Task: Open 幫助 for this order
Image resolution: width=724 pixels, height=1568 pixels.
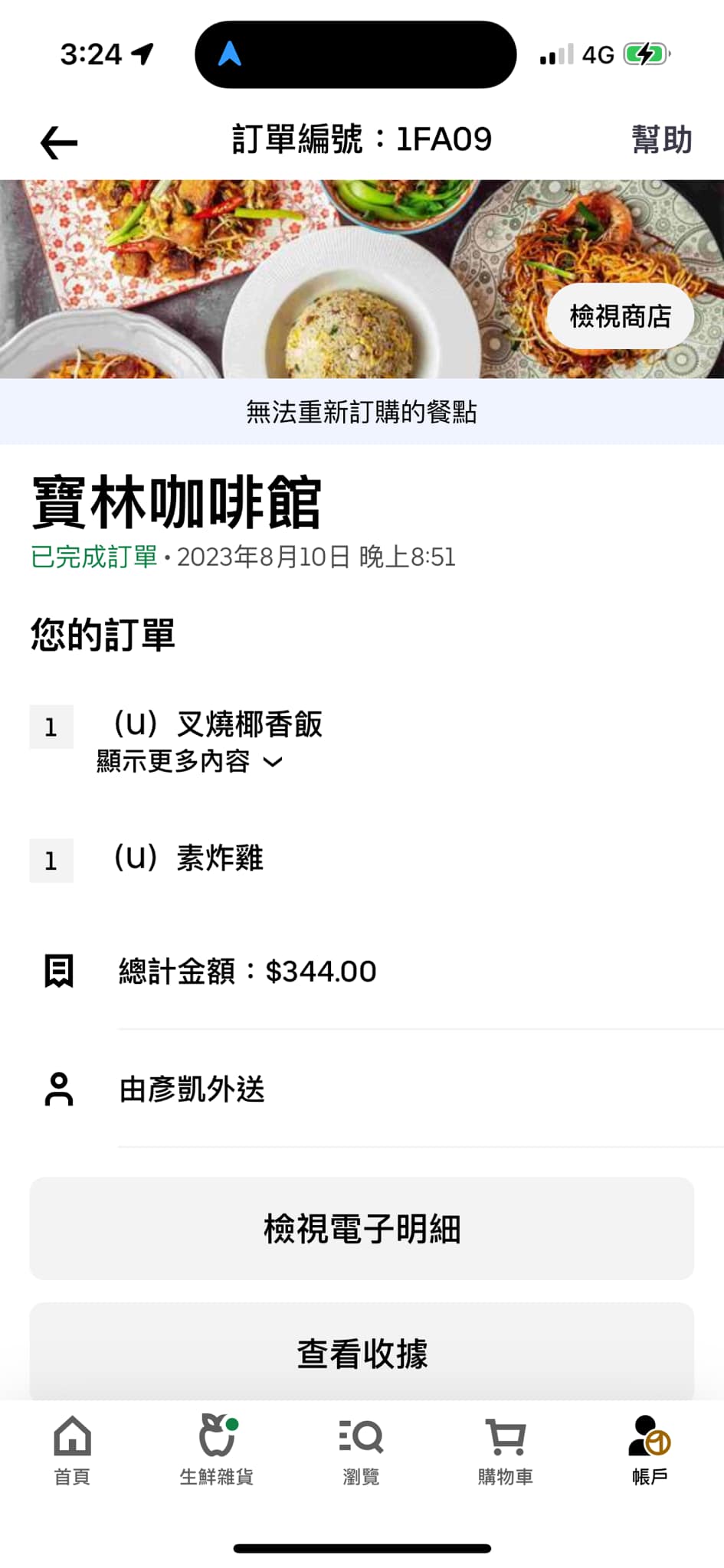Action: [x=661, y=140]
